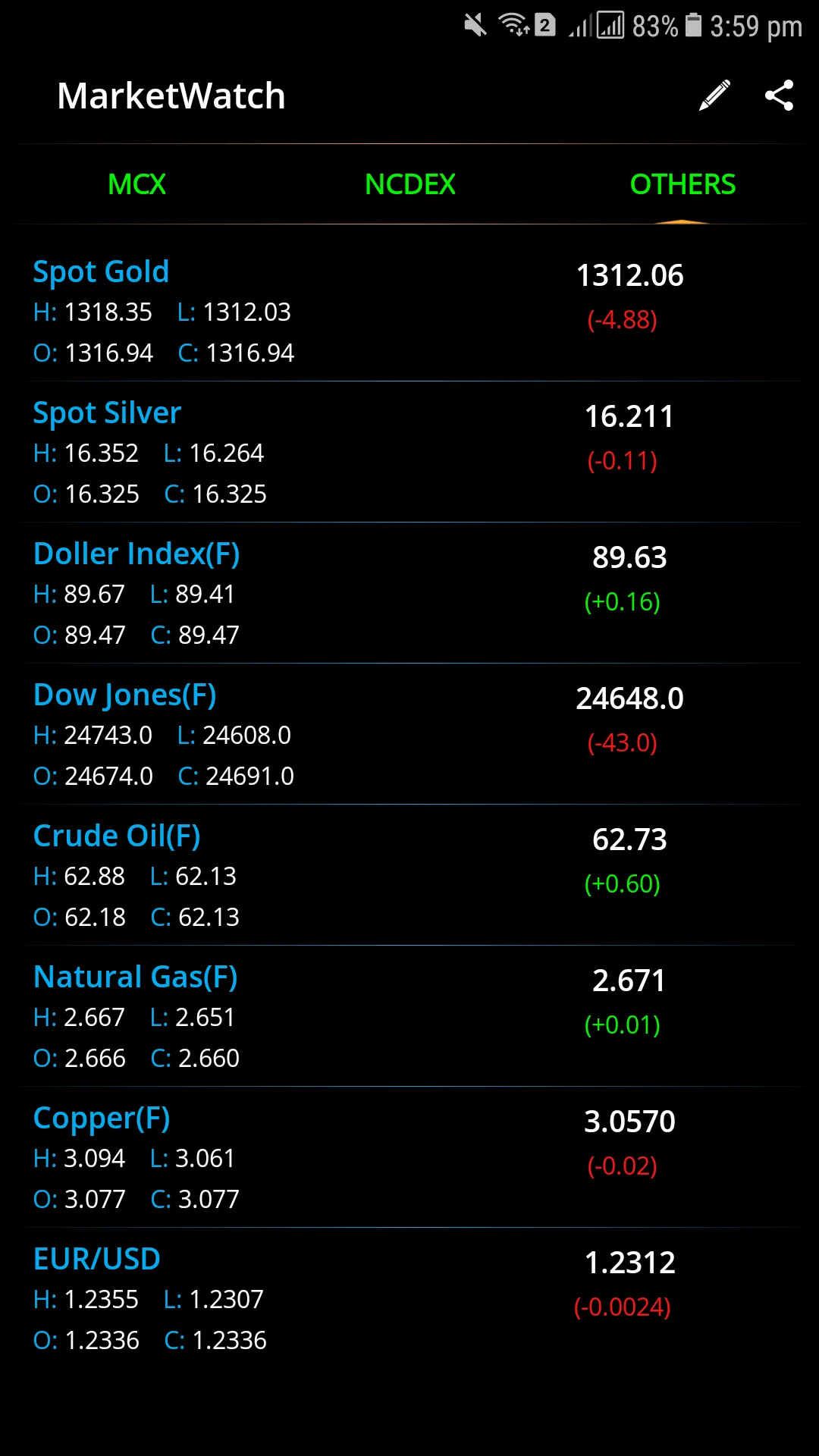819x1456 pixels.
Task: Switch to the NCDEX tab
Action: point(409,184)
